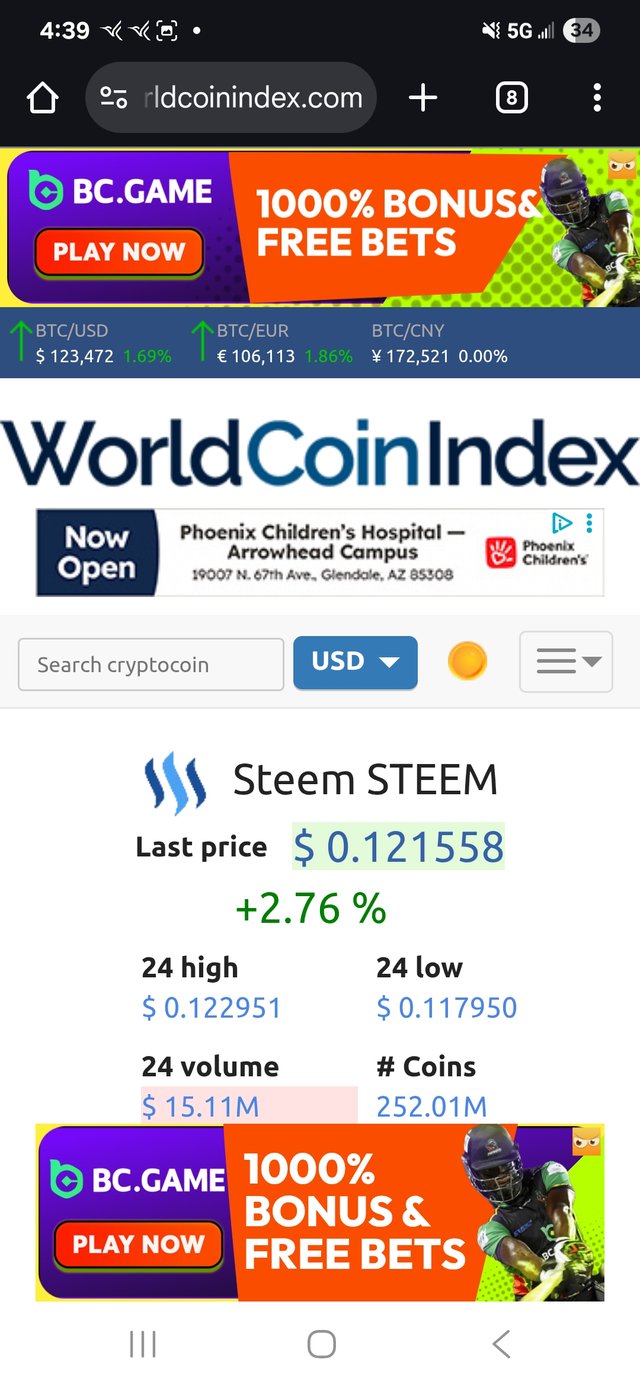Image resolution: width=640 pixels, height=1387 pixels.
Task: Tap PLAY NOW on the bottom BC.GAME banner
Action: click(138, 1245)
